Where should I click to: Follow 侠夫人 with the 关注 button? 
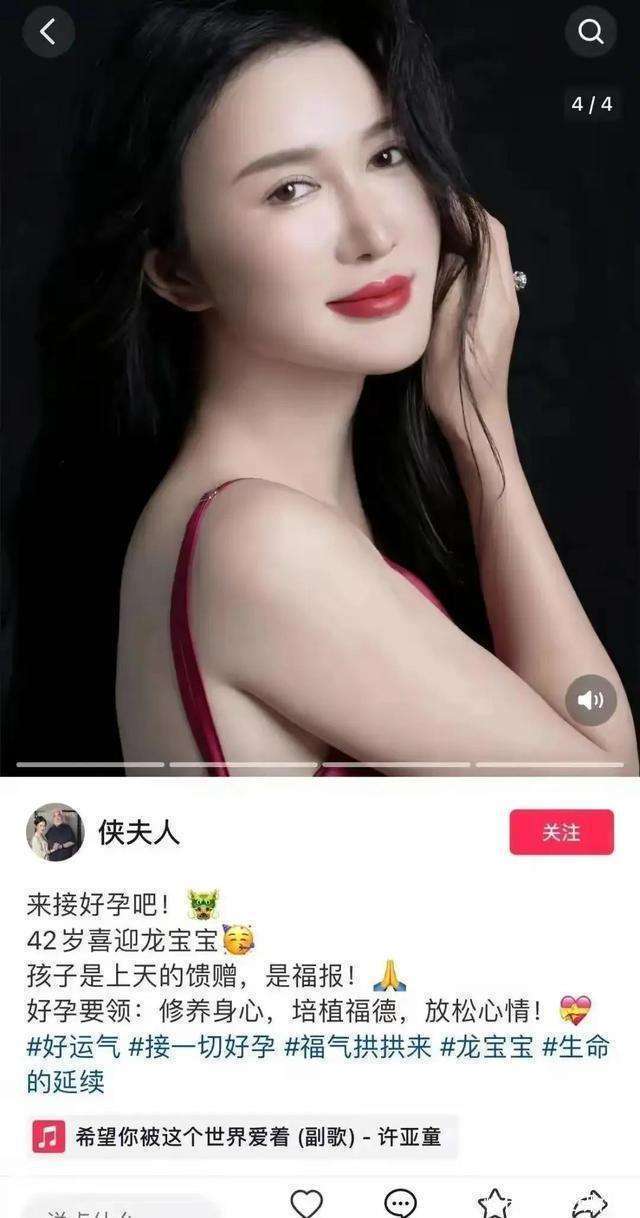(561, 832)
